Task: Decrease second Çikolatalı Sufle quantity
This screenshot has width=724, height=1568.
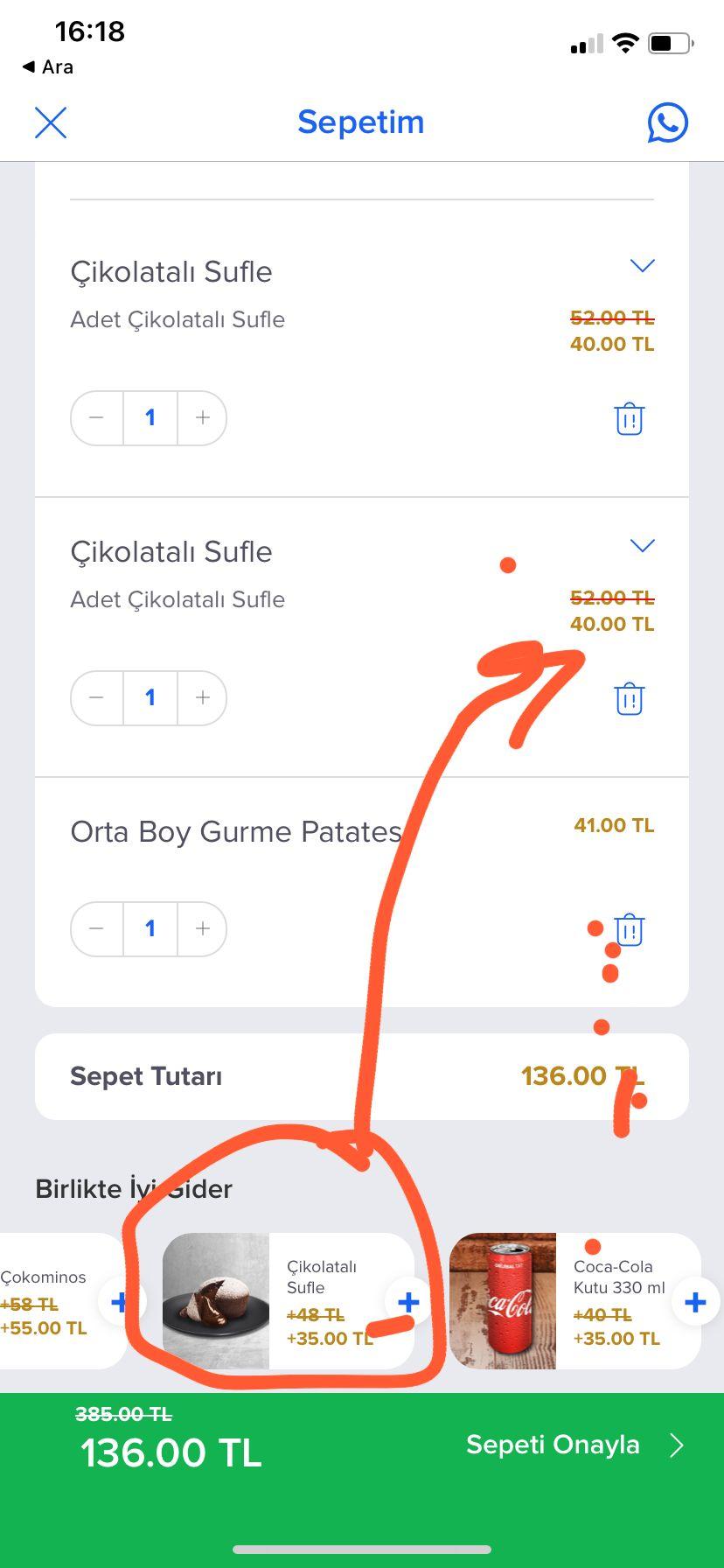Action: (96, 698)
